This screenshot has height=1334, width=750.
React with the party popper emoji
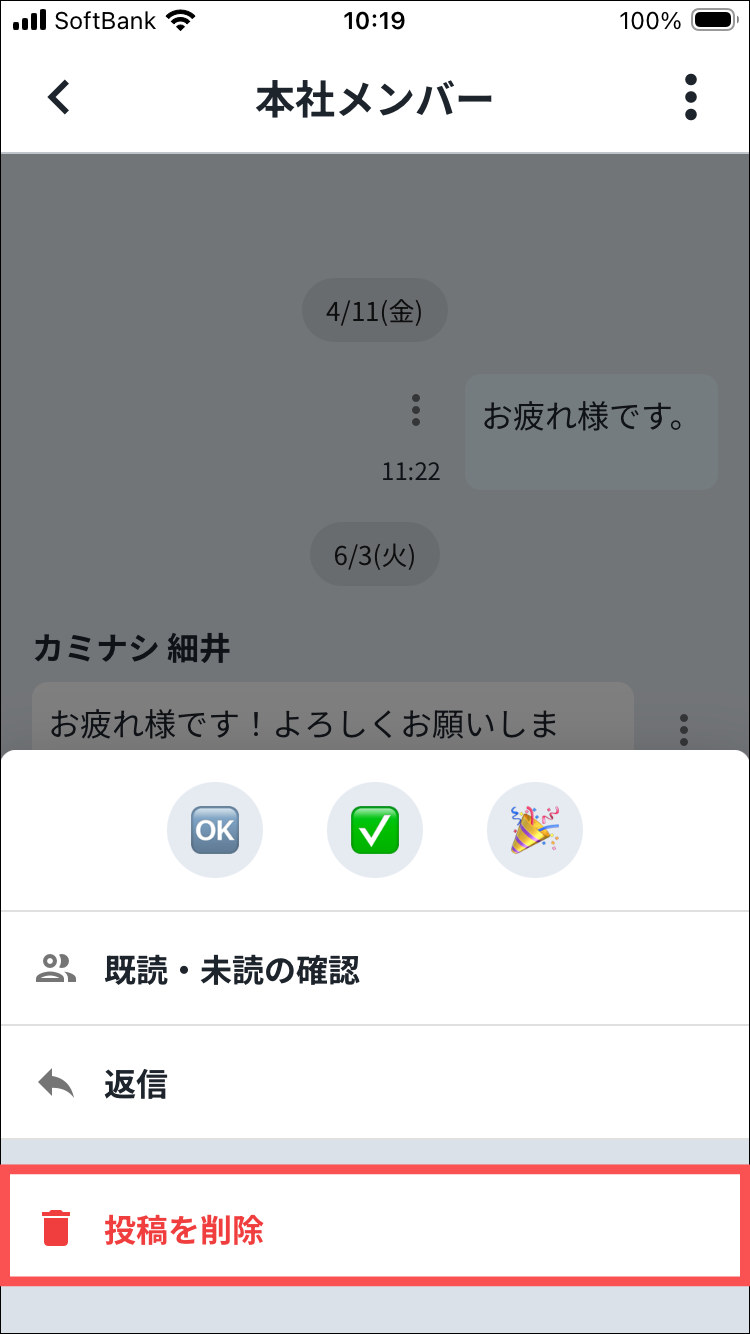pos(535,830)
